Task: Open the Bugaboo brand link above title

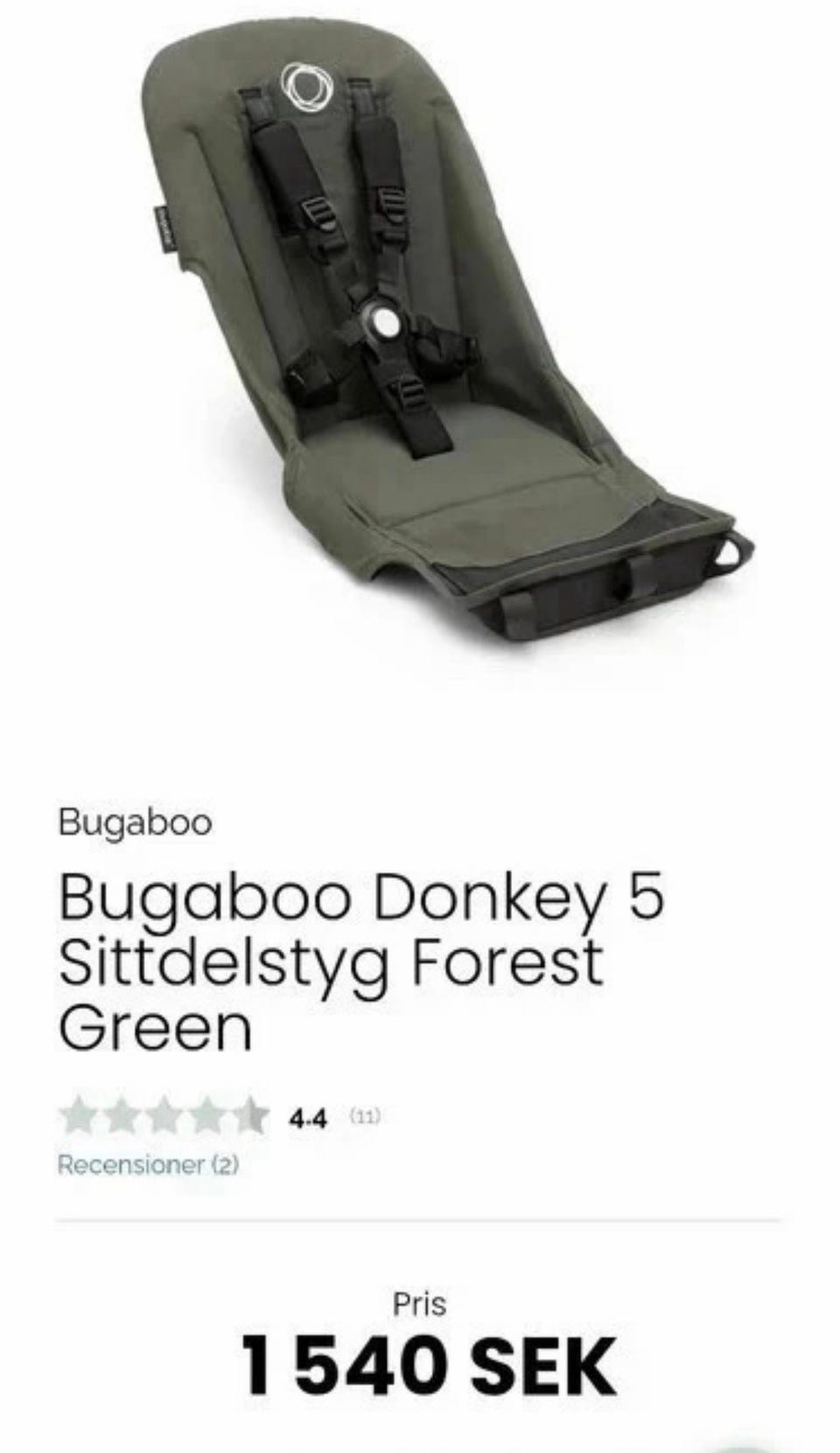Action: pos(135,823)
